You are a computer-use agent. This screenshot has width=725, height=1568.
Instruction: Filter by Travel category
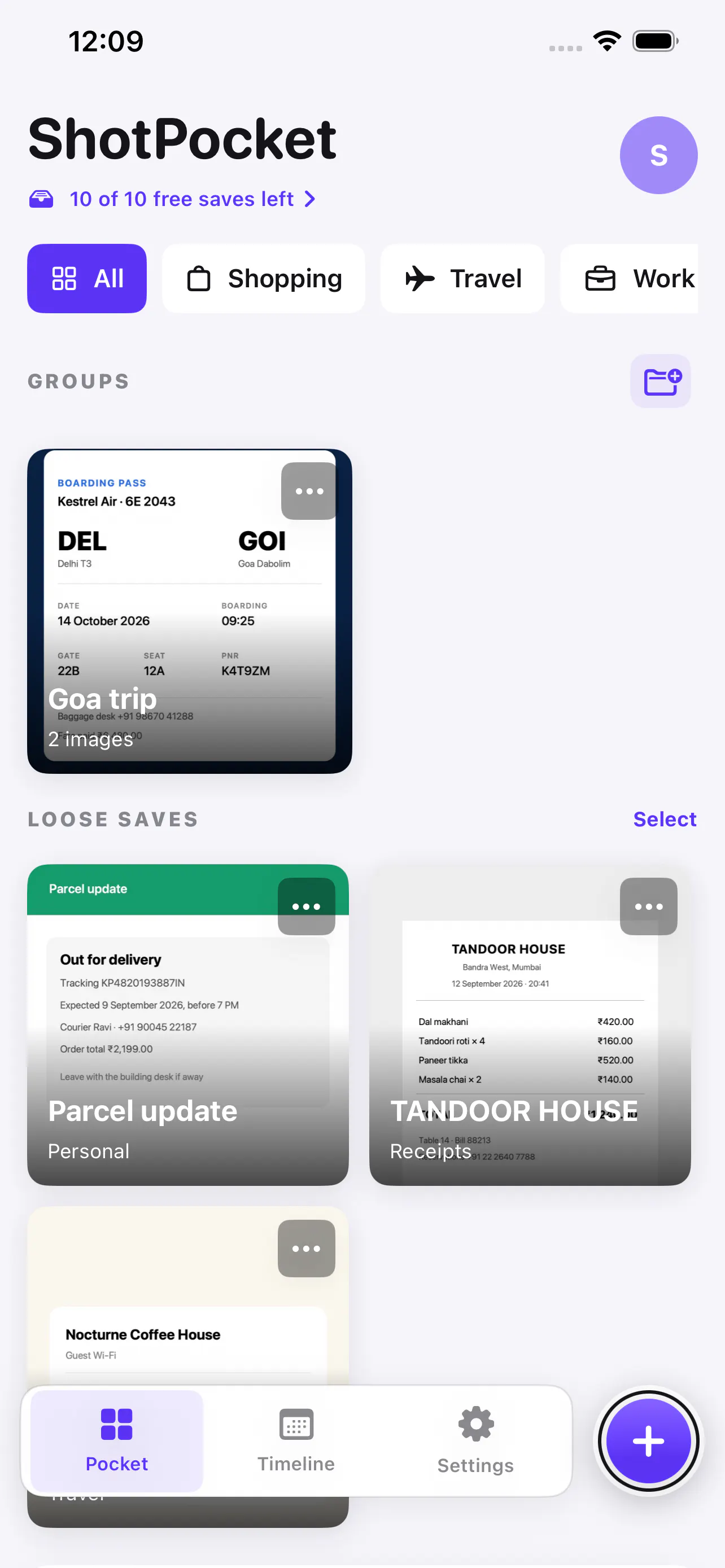click(462, 278)
